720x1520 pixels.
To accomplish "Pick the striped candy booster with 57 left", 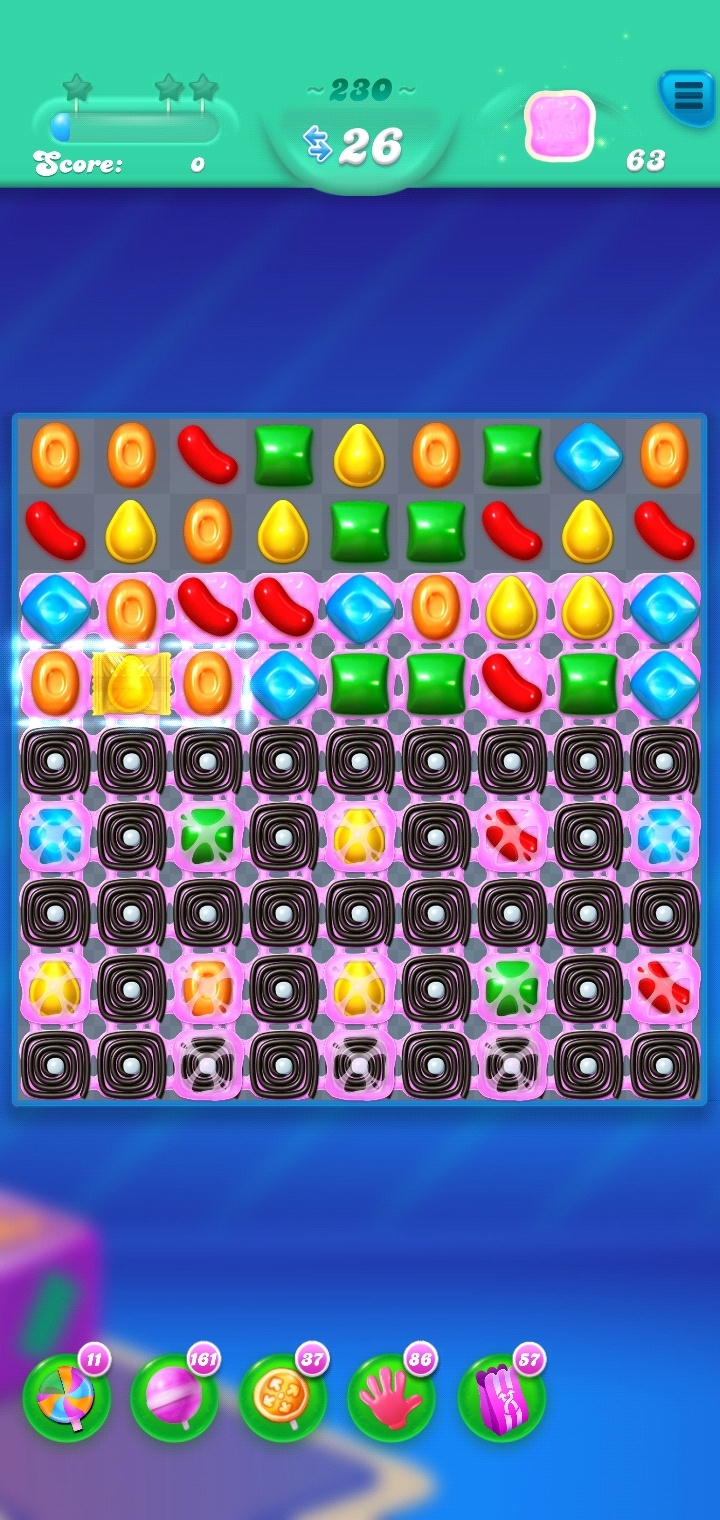I will (x=501, y=1397).
